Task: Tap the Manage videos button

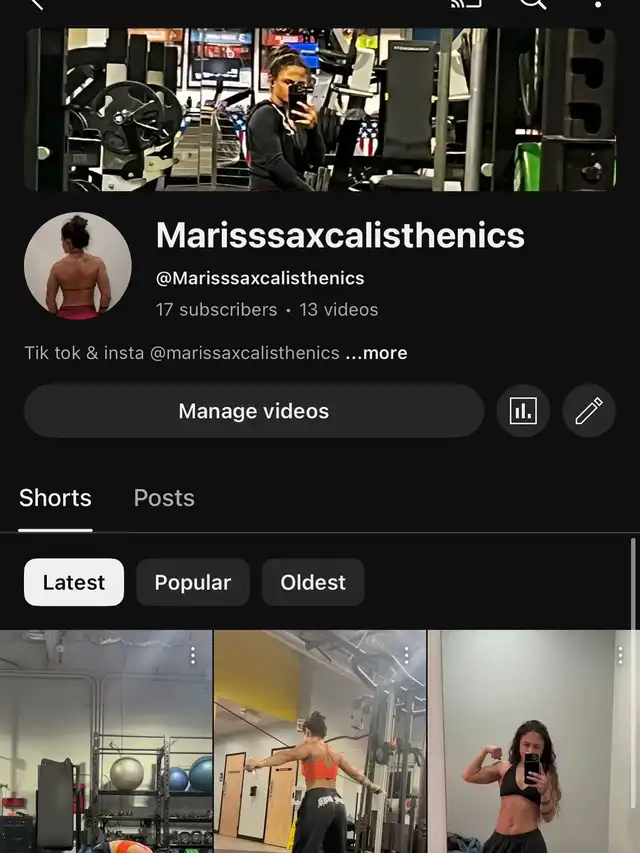Action: click(x=253, y=411)
